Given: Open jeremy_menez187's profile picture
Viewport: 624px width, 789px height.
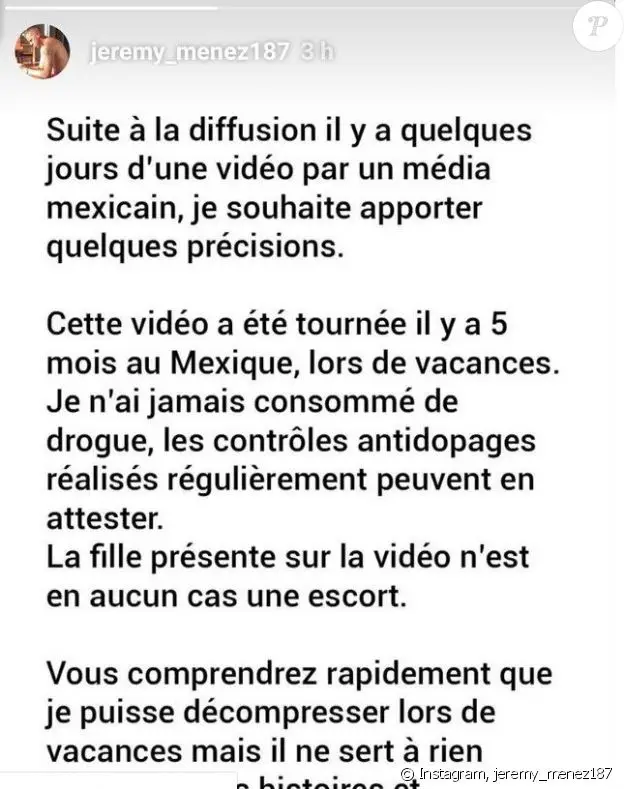Looking at the screenshot, I should pyautogui.click(x=42, y=51).
